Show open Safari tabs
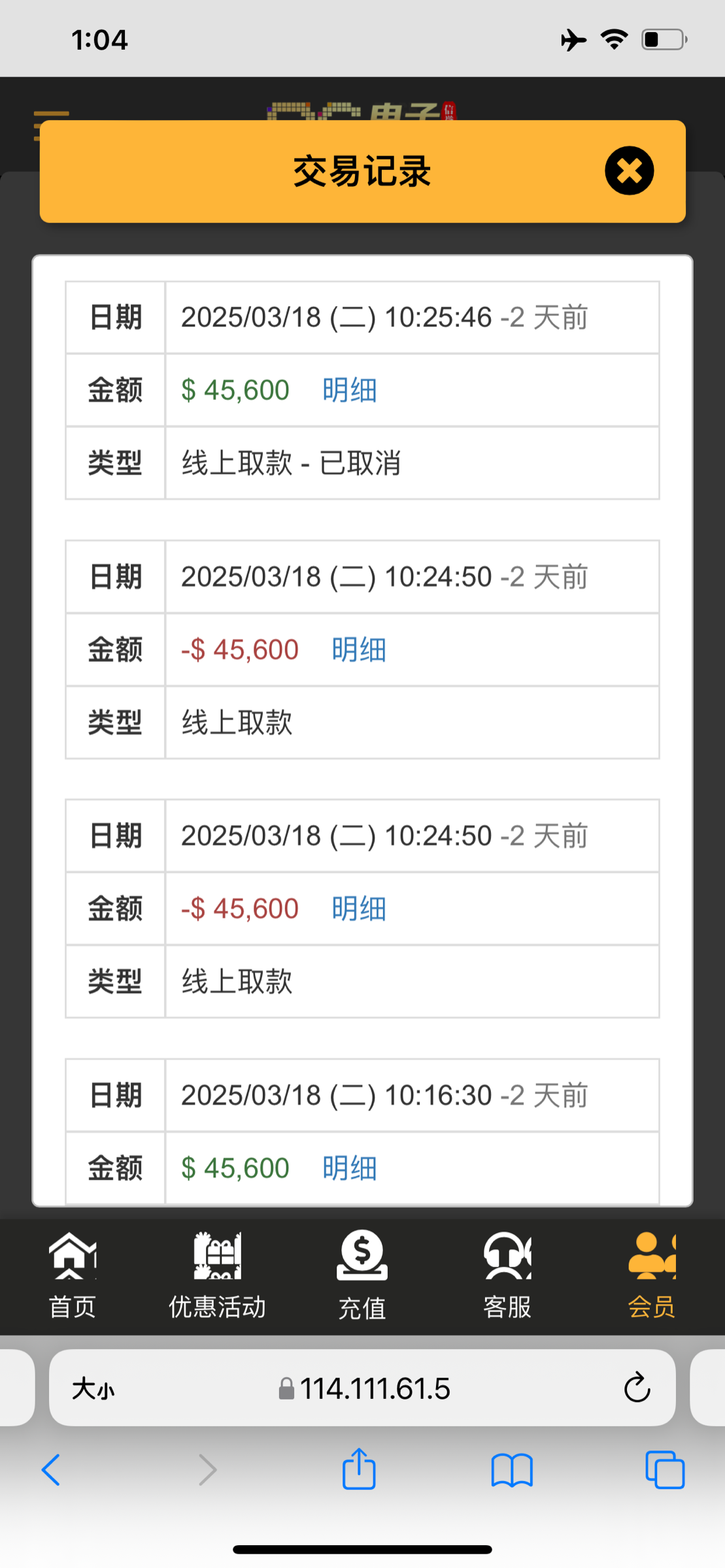Screen dimensions: 725x1568 [x=665, y=1470]
